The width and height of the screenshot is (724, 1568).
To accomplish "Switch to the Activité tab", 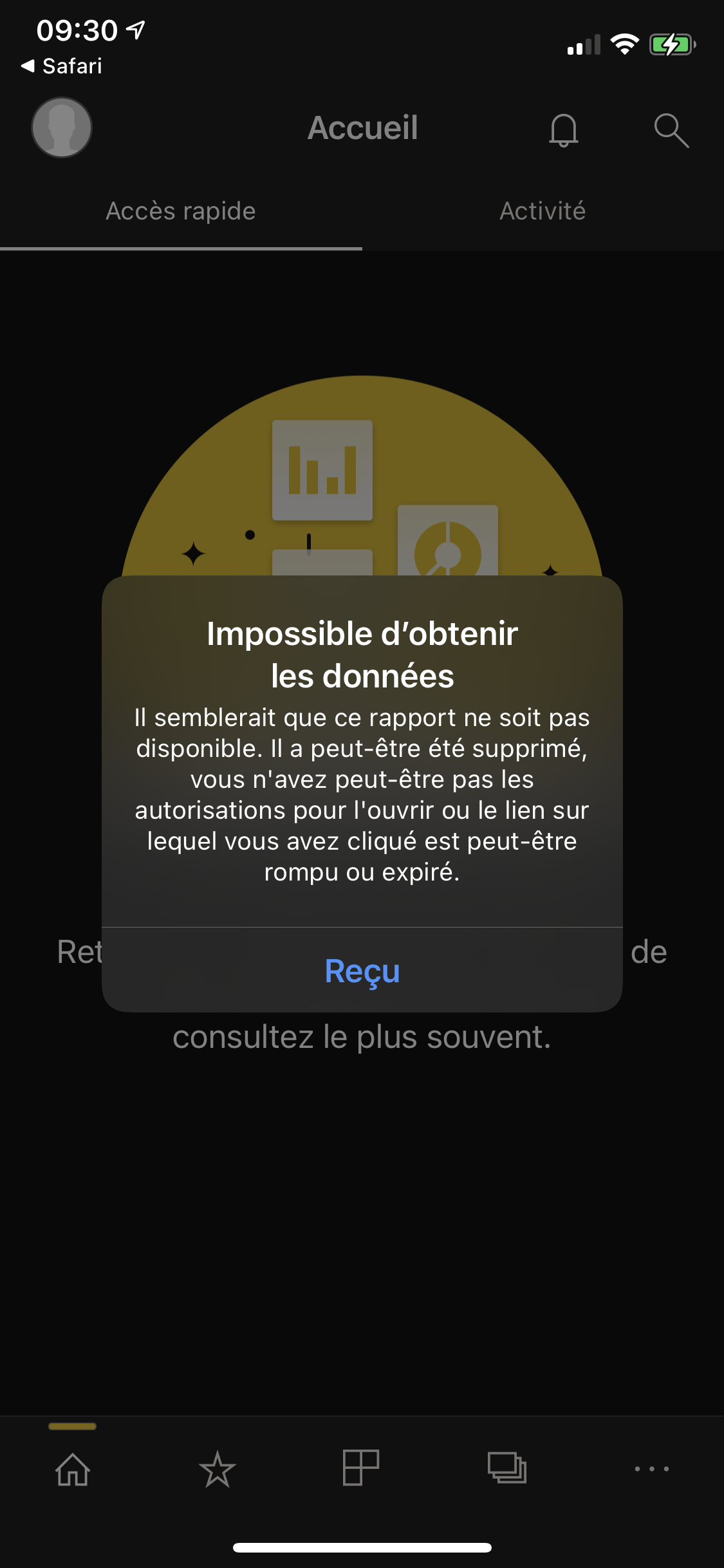I will pyautogui.click(x=543, y=211).
